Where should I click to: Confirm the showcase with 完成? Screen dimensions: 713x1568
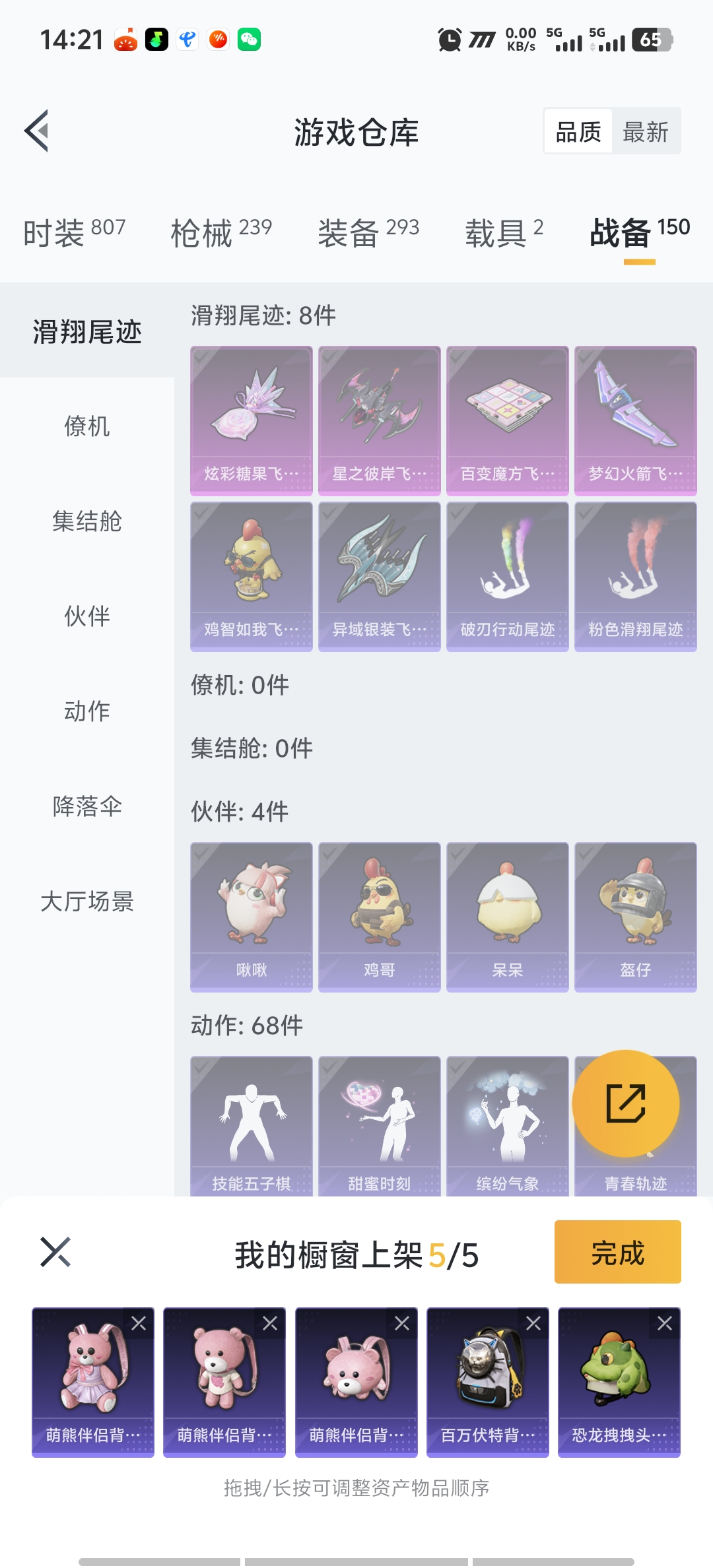coord(617,1252)
